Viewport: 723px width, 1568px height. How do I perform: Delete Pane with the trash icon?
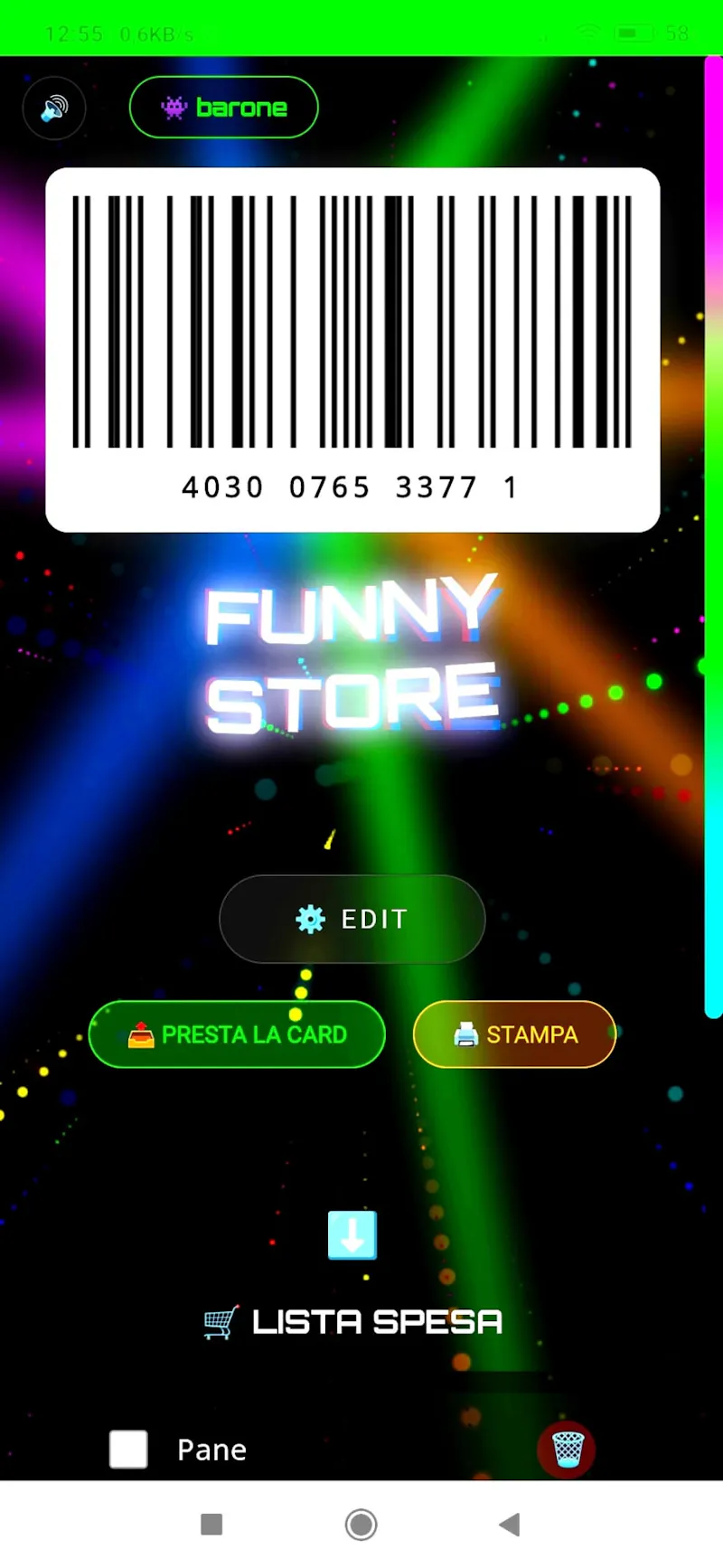(x=567, y=1450)
